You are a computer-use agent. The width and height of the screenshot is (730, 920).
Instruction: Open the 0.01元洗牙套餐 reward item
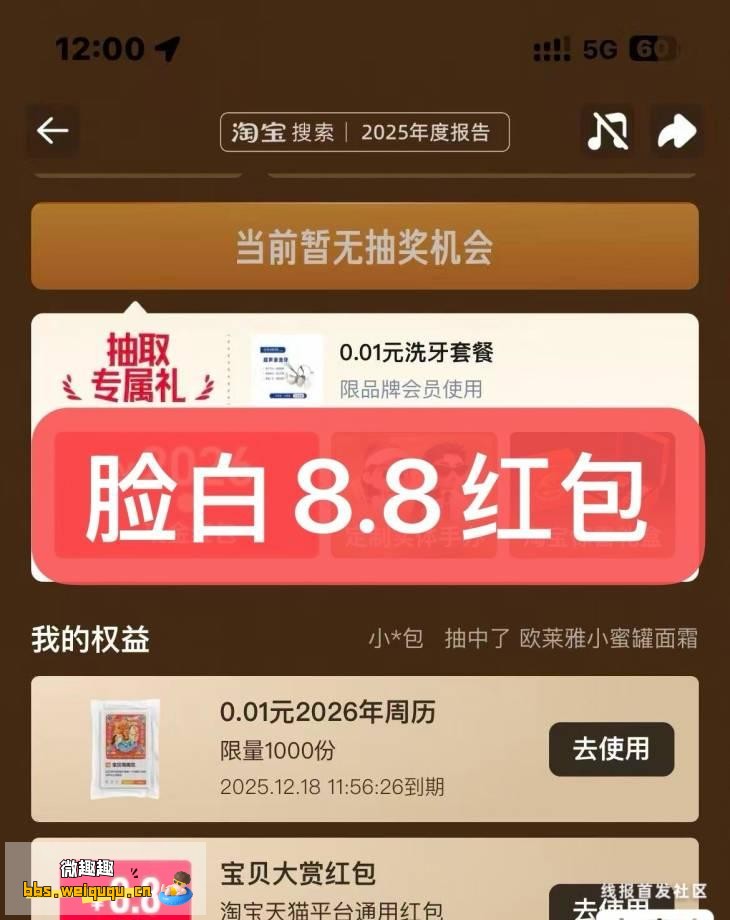click(415, 368)
